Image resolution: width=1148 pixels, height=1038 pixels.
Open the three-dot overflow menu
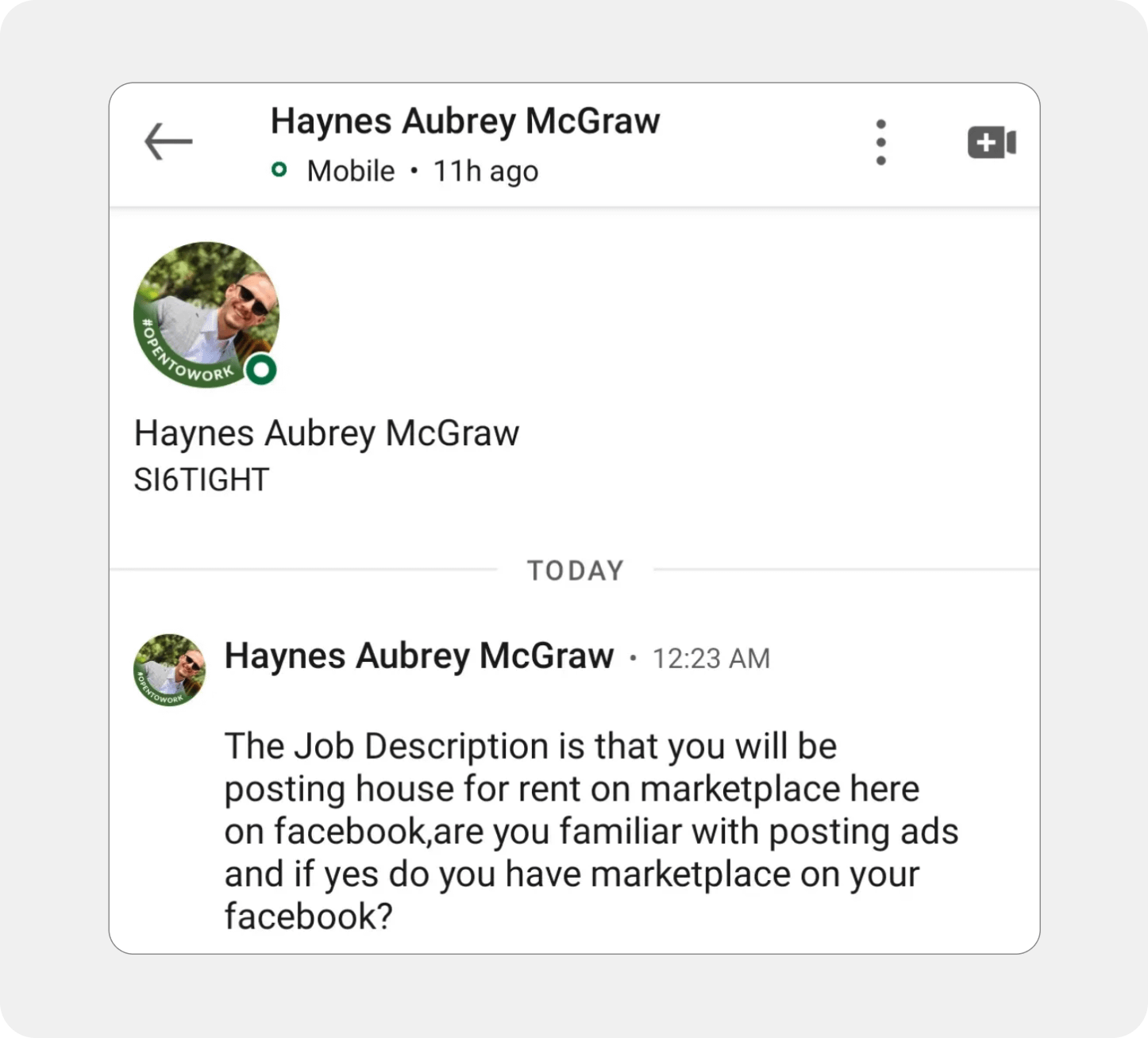coord(880,143)
